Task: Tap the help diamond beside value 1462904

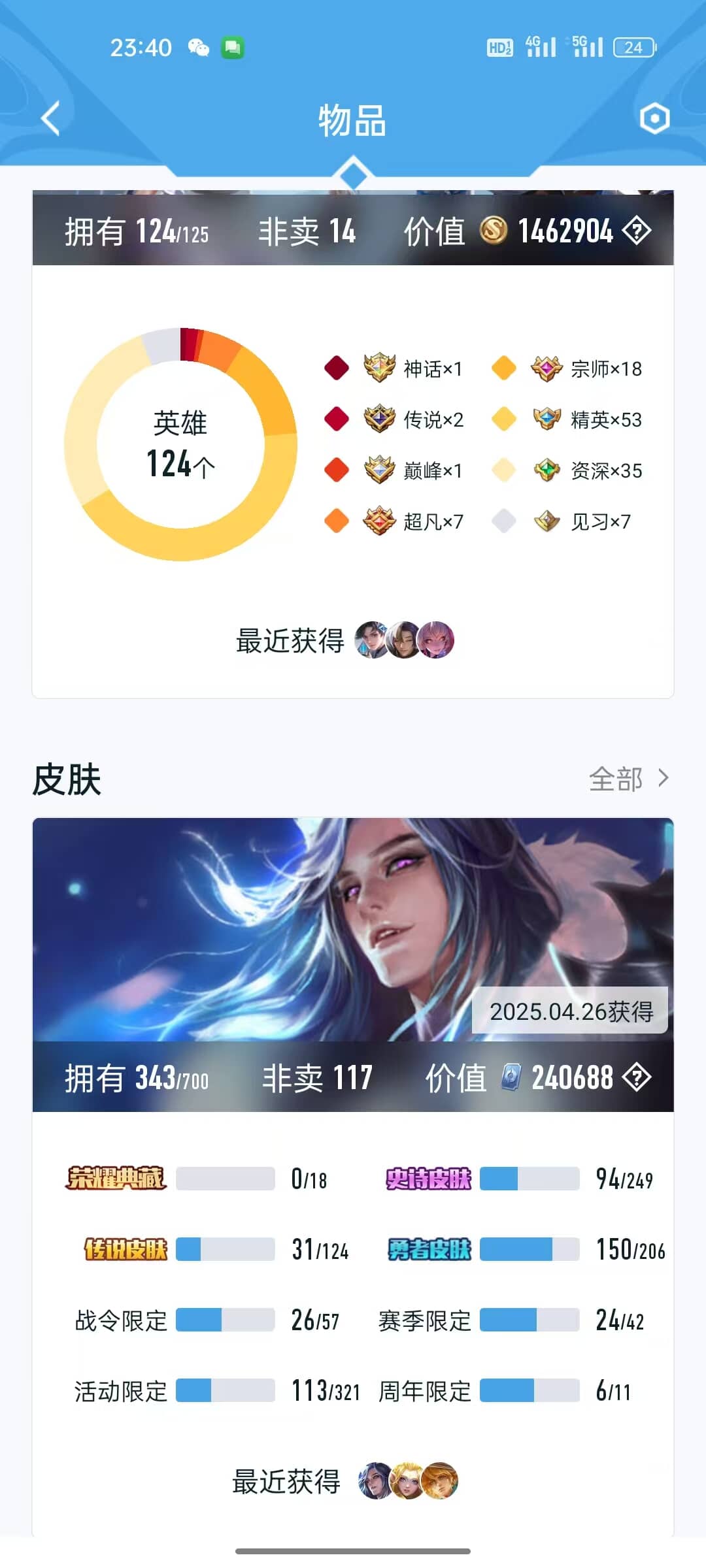Action: click(636, 231)
